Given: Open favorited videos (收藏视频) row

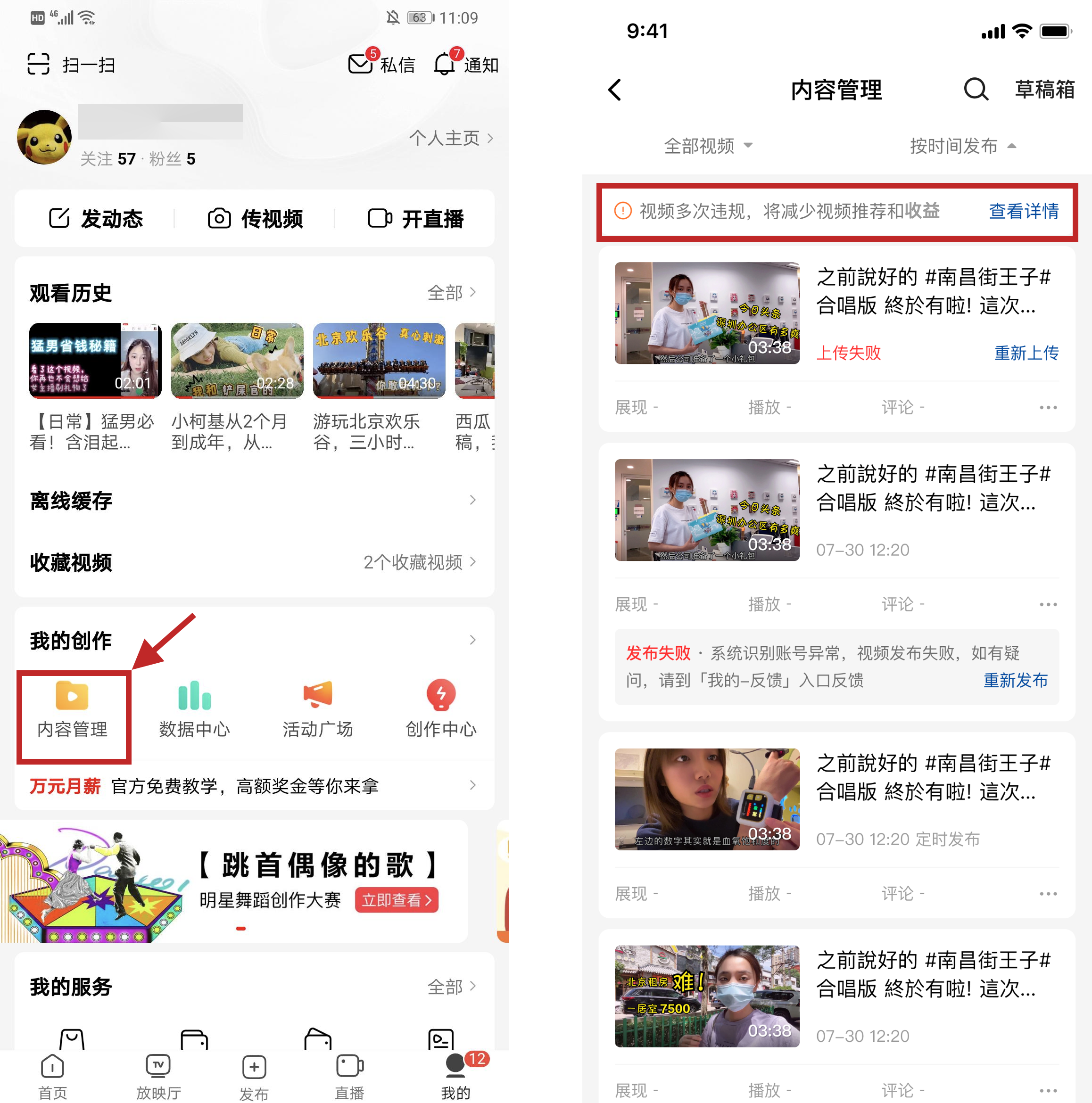Looking at the screenshot, I should tap(254, 562).
